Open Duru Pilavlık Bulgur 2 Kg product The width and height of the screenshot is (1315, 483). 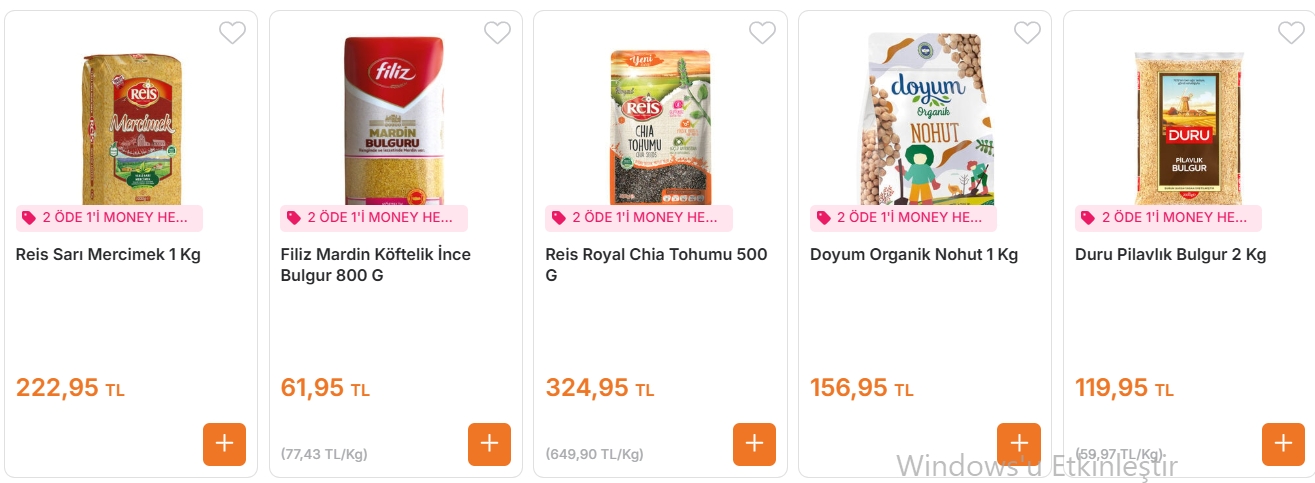click(x=1170, y=255)
